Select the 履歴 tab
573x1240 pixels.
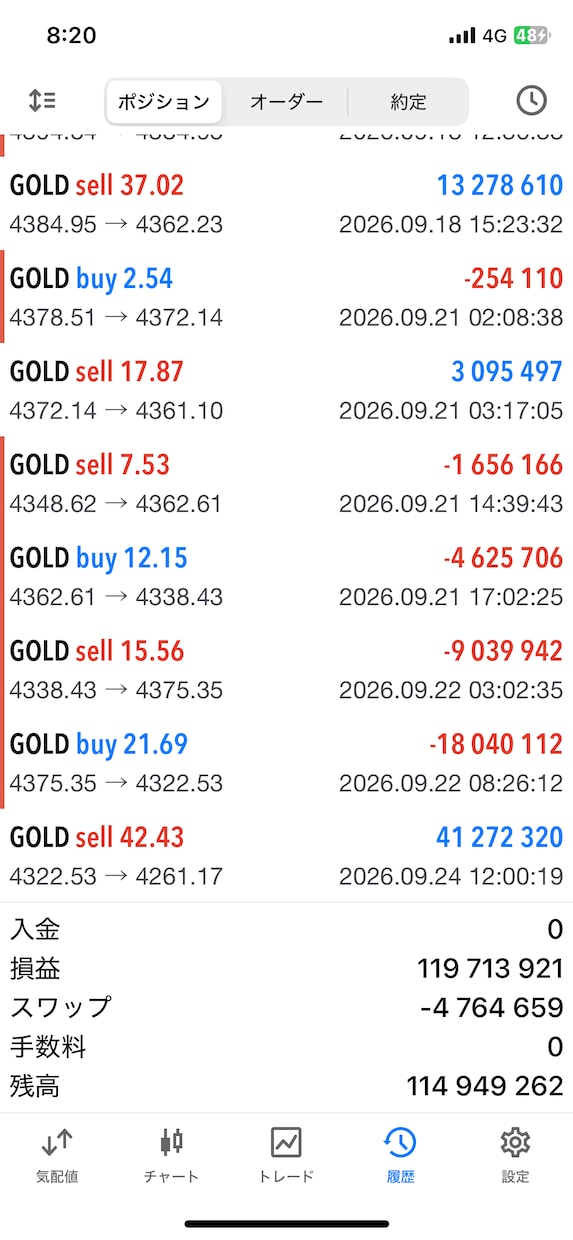(400, 1154)
